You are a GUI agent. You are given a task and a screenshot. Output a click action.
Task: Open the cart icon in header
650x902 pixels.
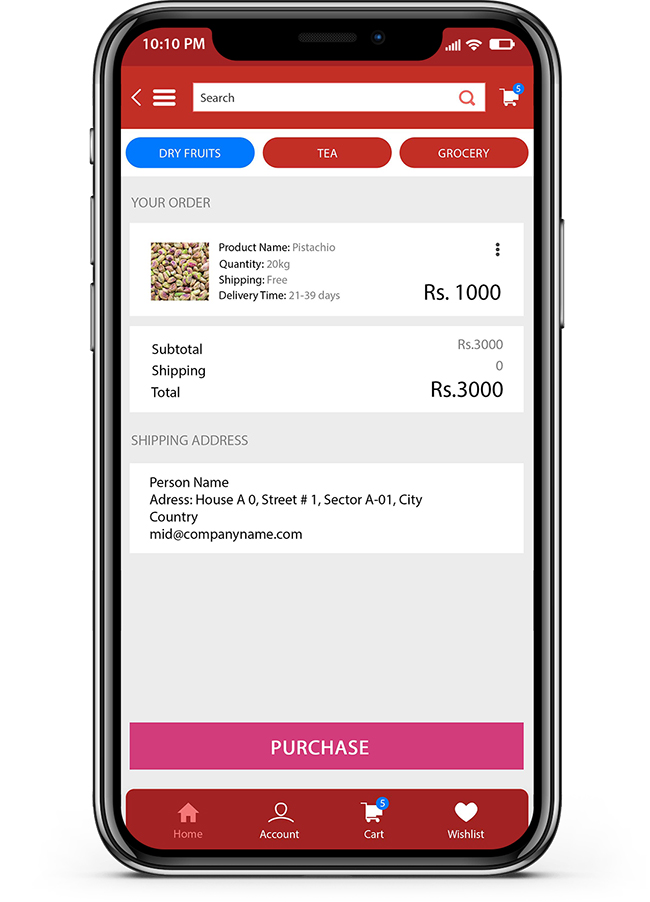[x=510, y=97]
